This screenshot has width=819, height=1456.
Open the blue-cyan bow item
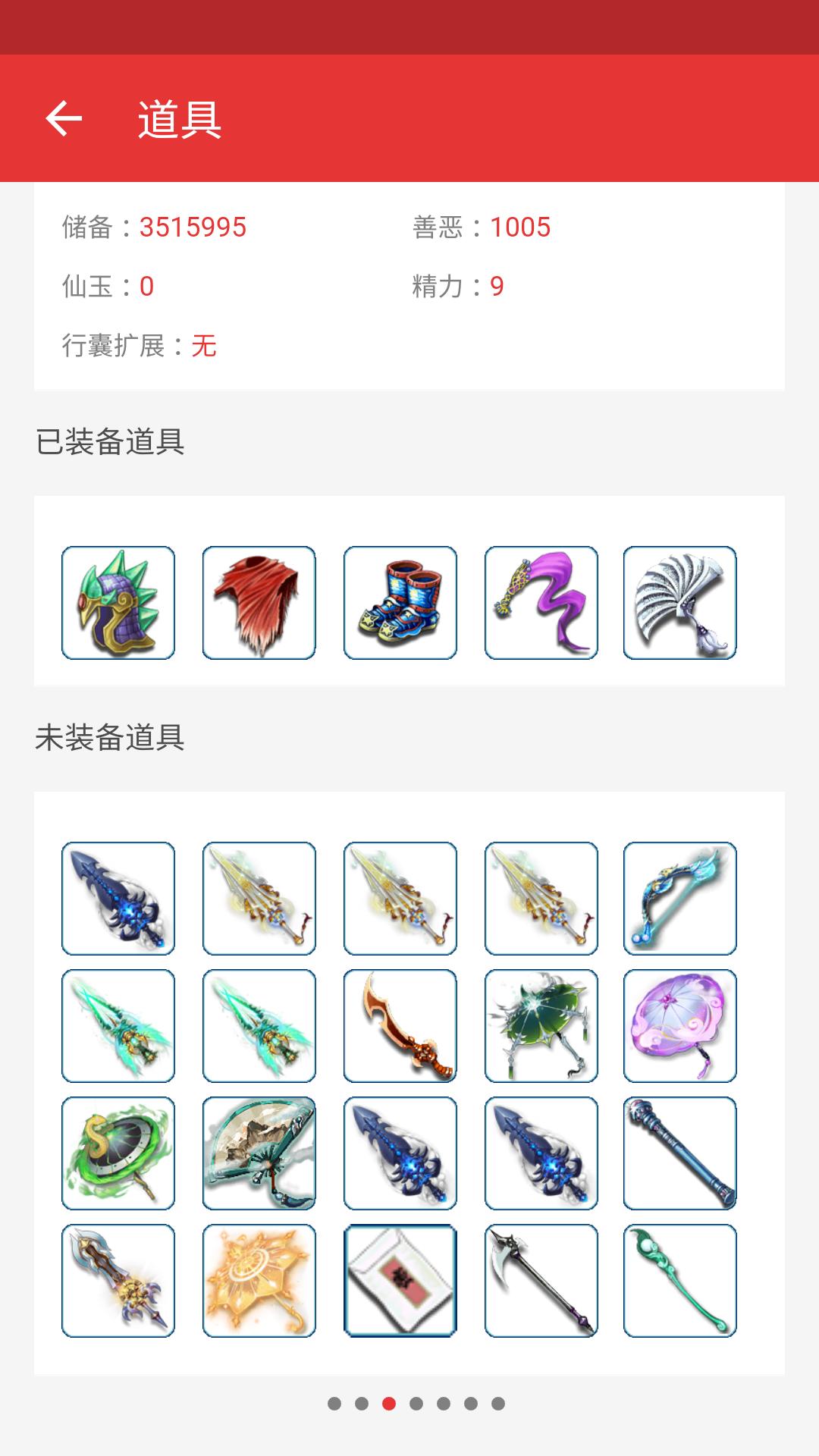[x=680, y=899]
